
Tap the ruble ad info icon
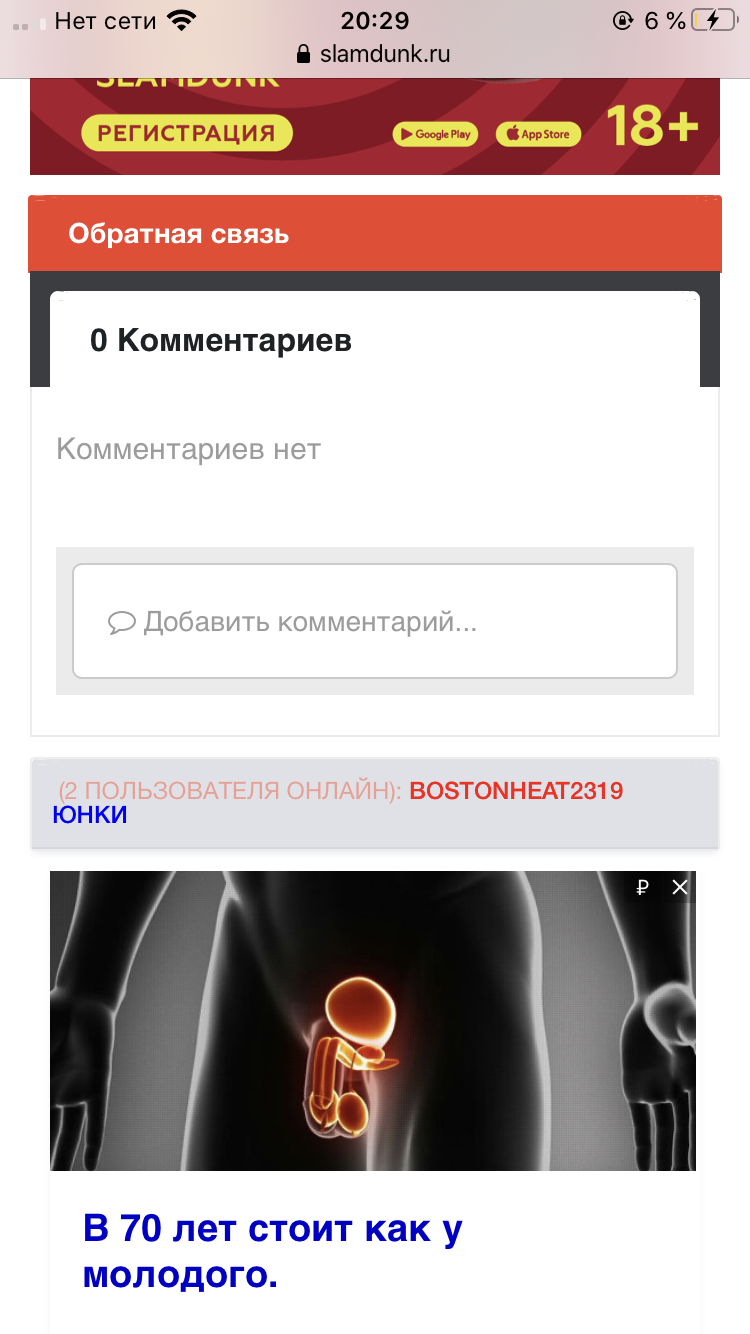[x=643, y=887]
